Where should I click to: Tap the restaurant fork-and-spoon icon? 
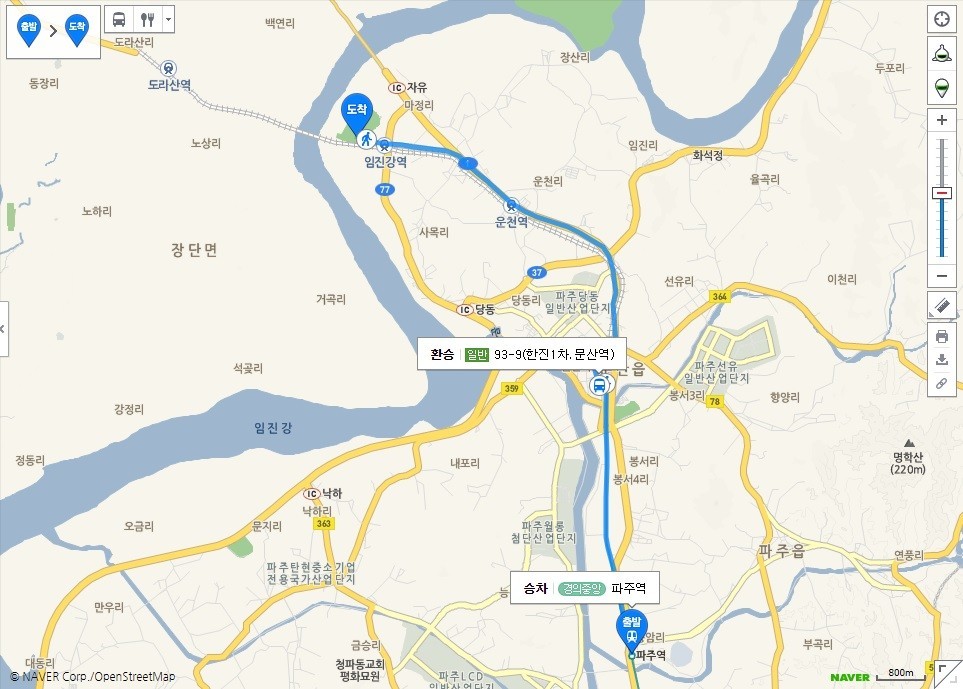[x=147, y=19]
